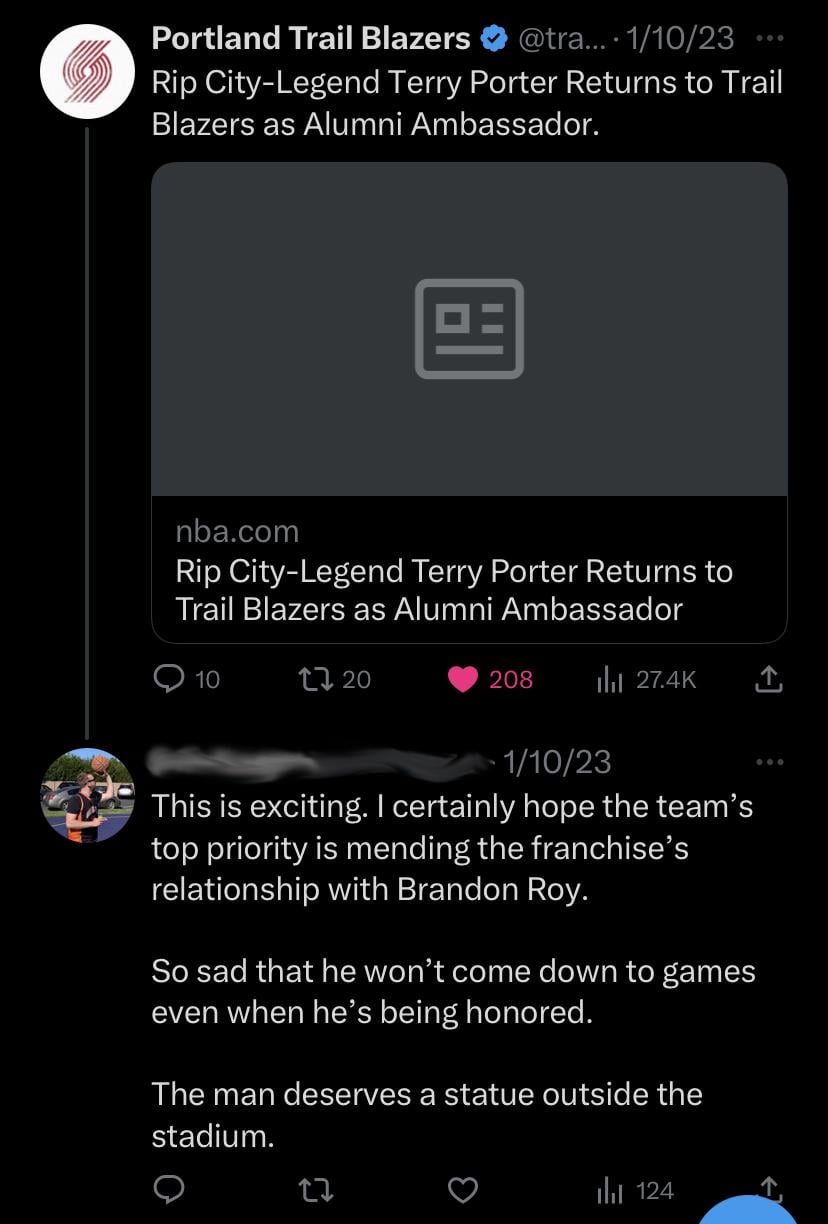Like the Brandon Roy comment

coord(462,1190)
